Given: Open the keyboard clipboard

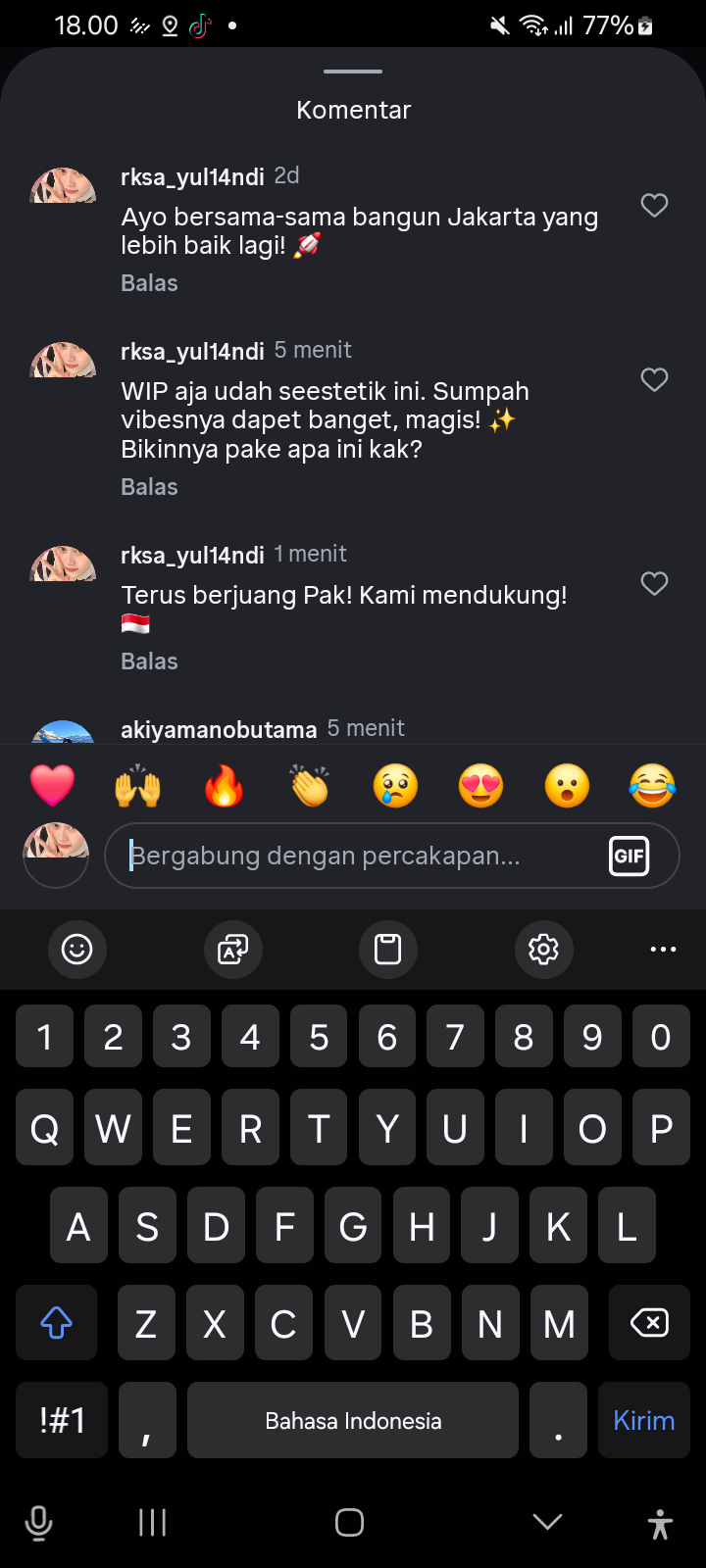Looking at the screenshot, I should click(388, 949).
